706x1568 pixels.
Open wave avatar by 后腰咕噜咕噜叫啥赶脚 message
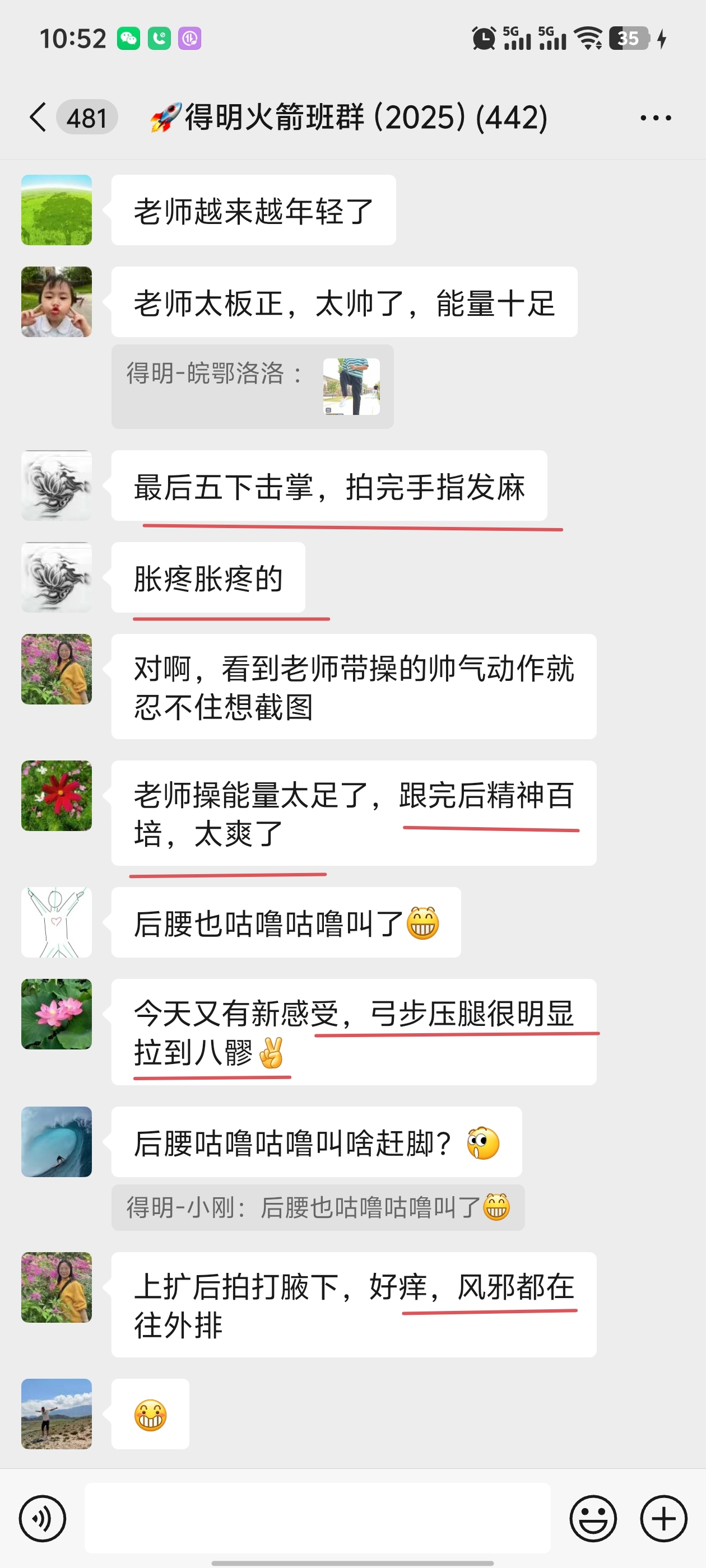tap(57, 1142)
